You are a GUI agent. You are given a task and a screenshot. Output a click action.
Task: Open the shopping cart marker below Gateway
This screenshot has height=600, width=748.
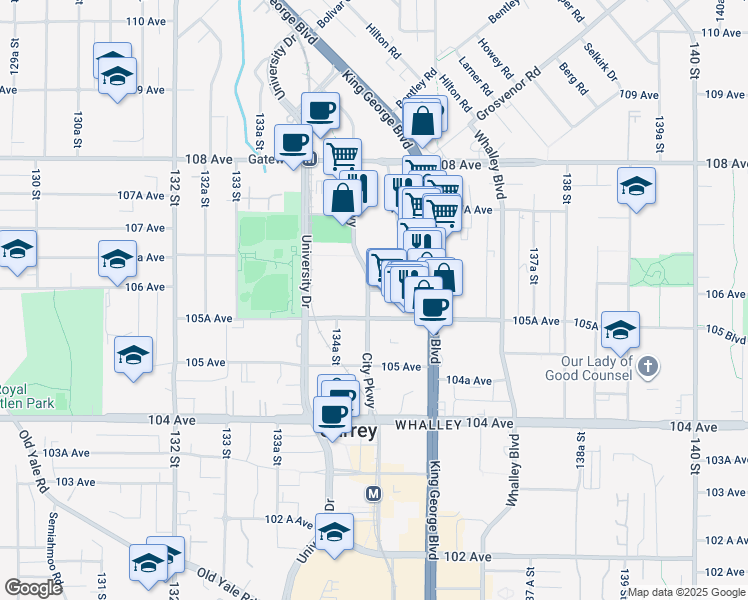[343, 155]
